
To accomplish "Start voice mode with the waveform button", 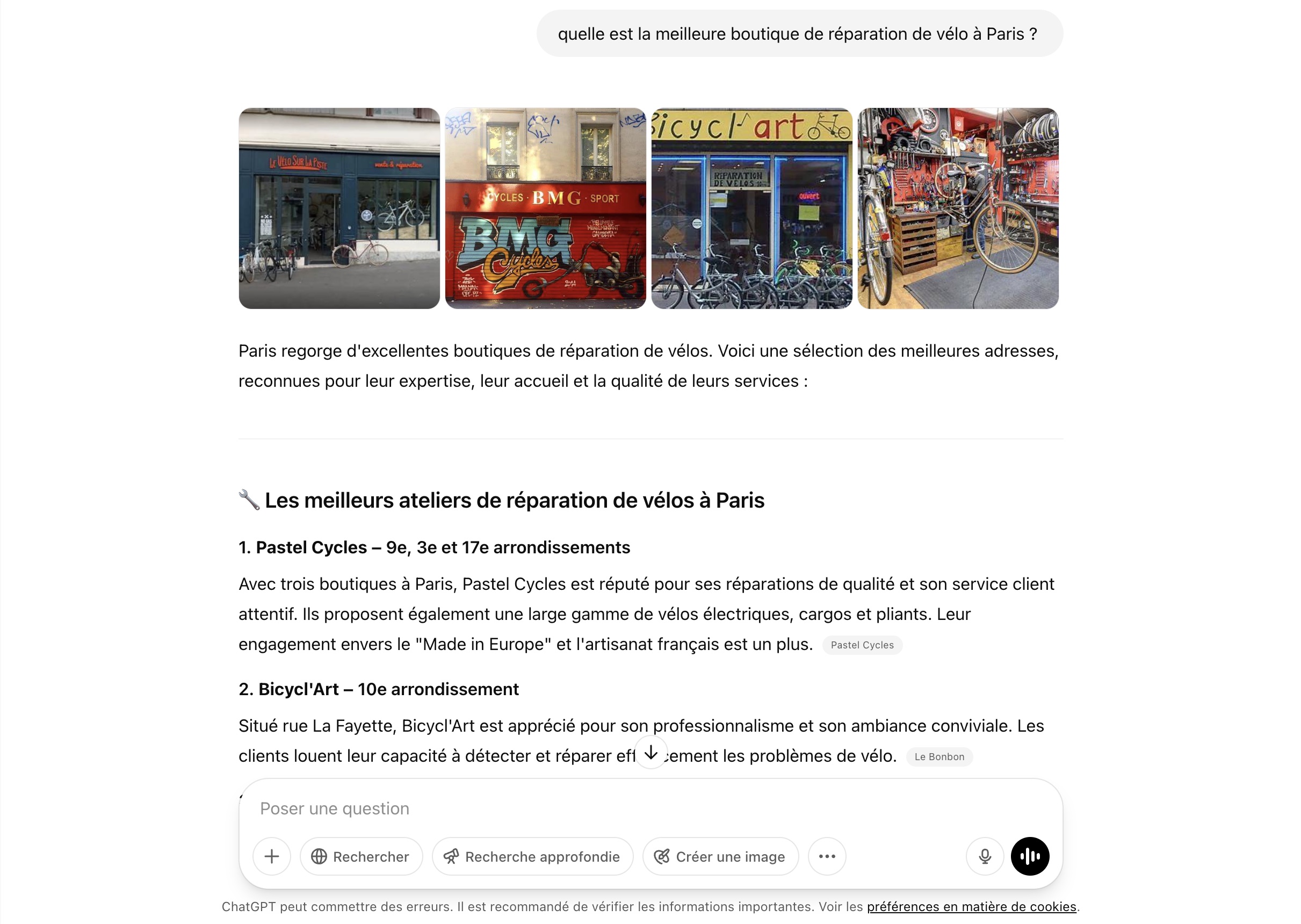I will [1029, 856].
